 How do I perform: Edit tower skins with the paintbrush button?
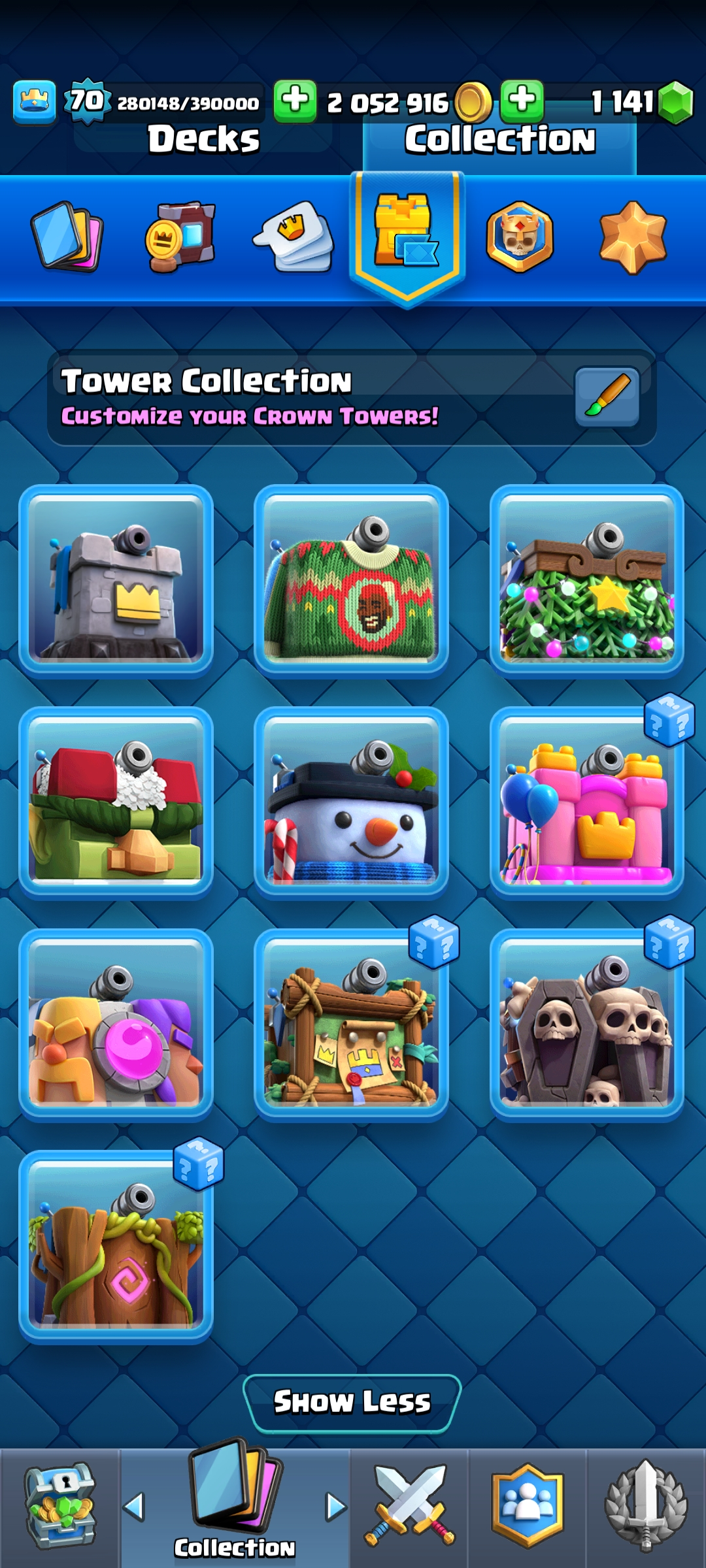607,397
